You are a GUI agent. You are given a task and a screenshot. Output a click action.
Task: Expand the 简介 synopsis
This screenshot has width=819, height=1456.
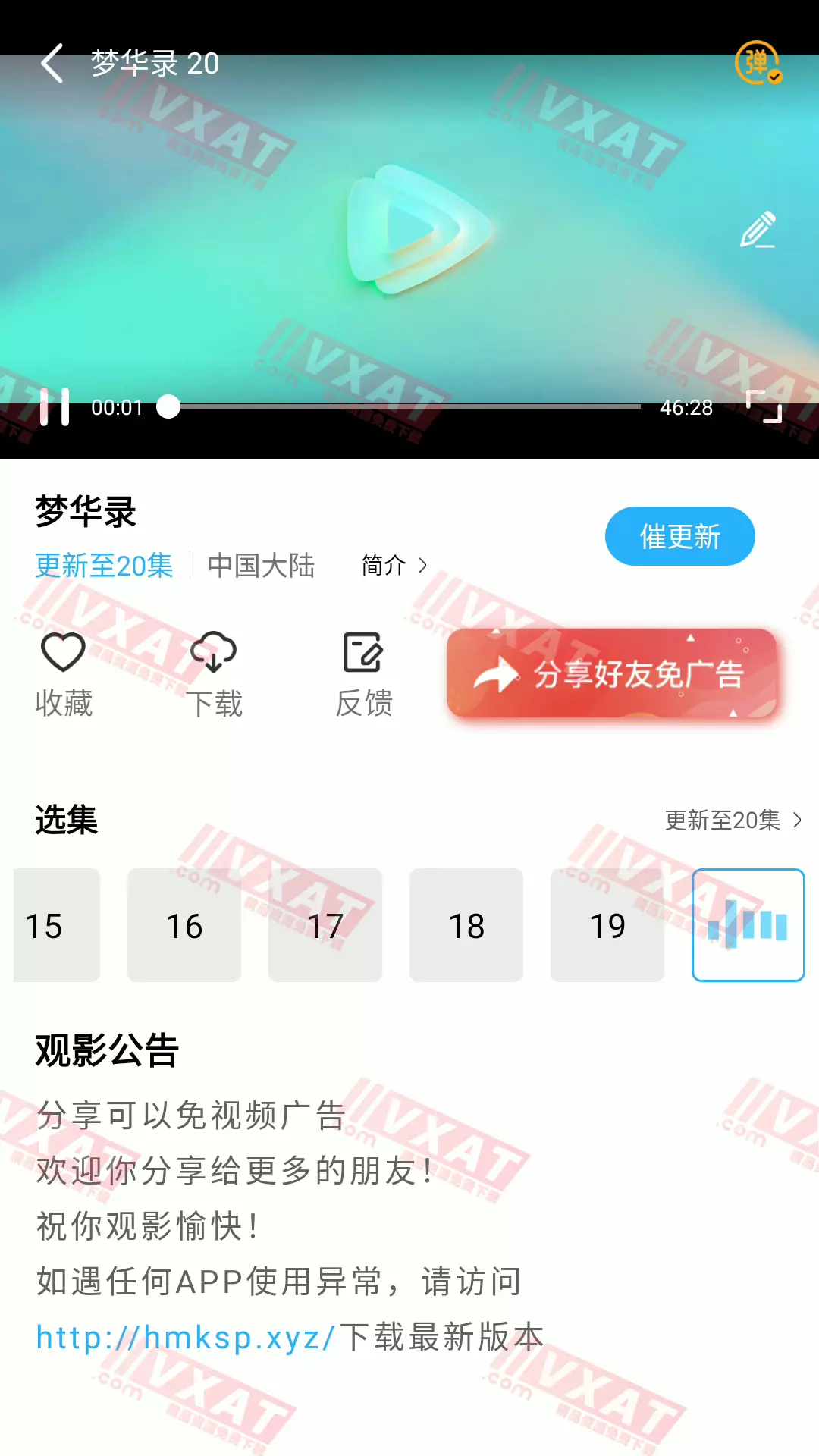(394, 565)
